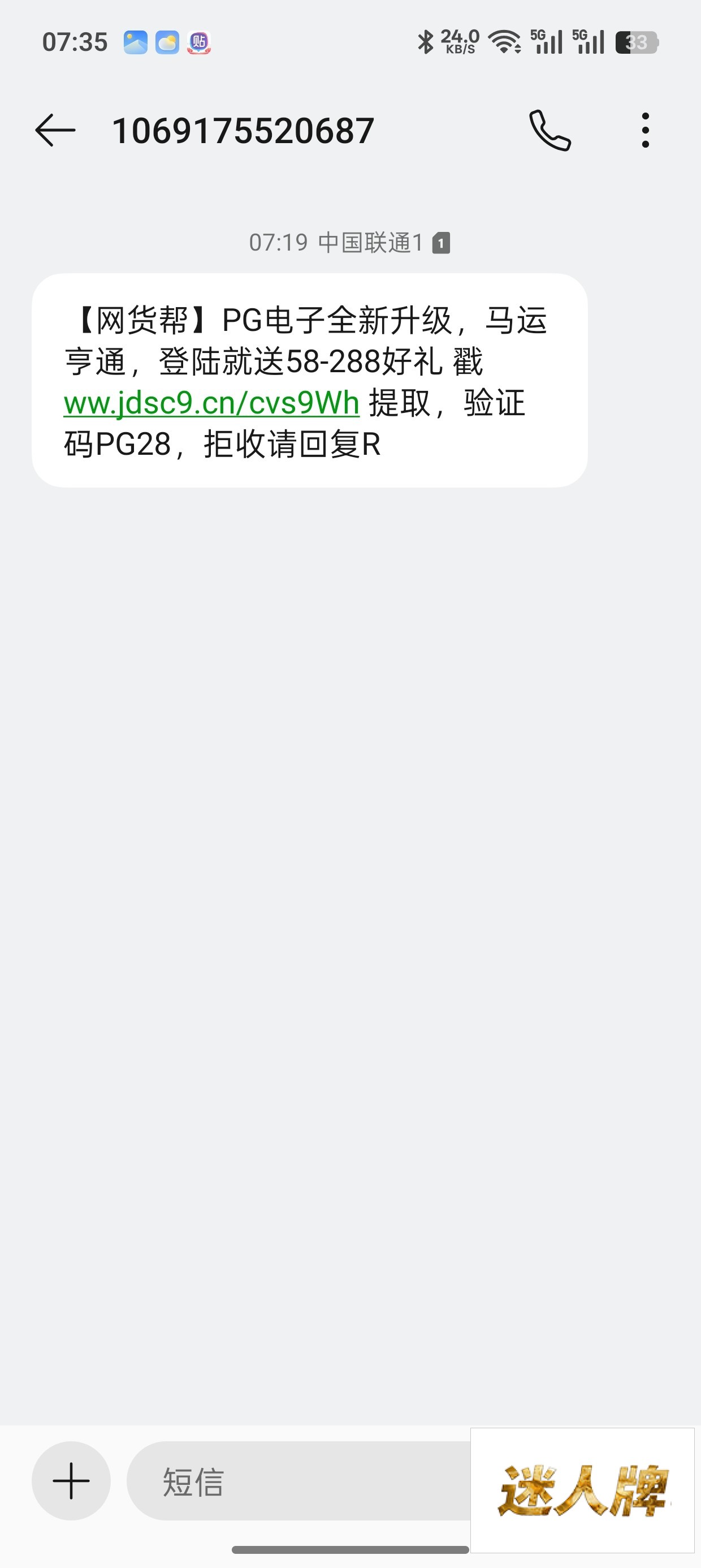Open the ww.jdsc9.cn/cvs9Wh link
The width and height of the screenshot is (701, 1568).
coord(212,403)
